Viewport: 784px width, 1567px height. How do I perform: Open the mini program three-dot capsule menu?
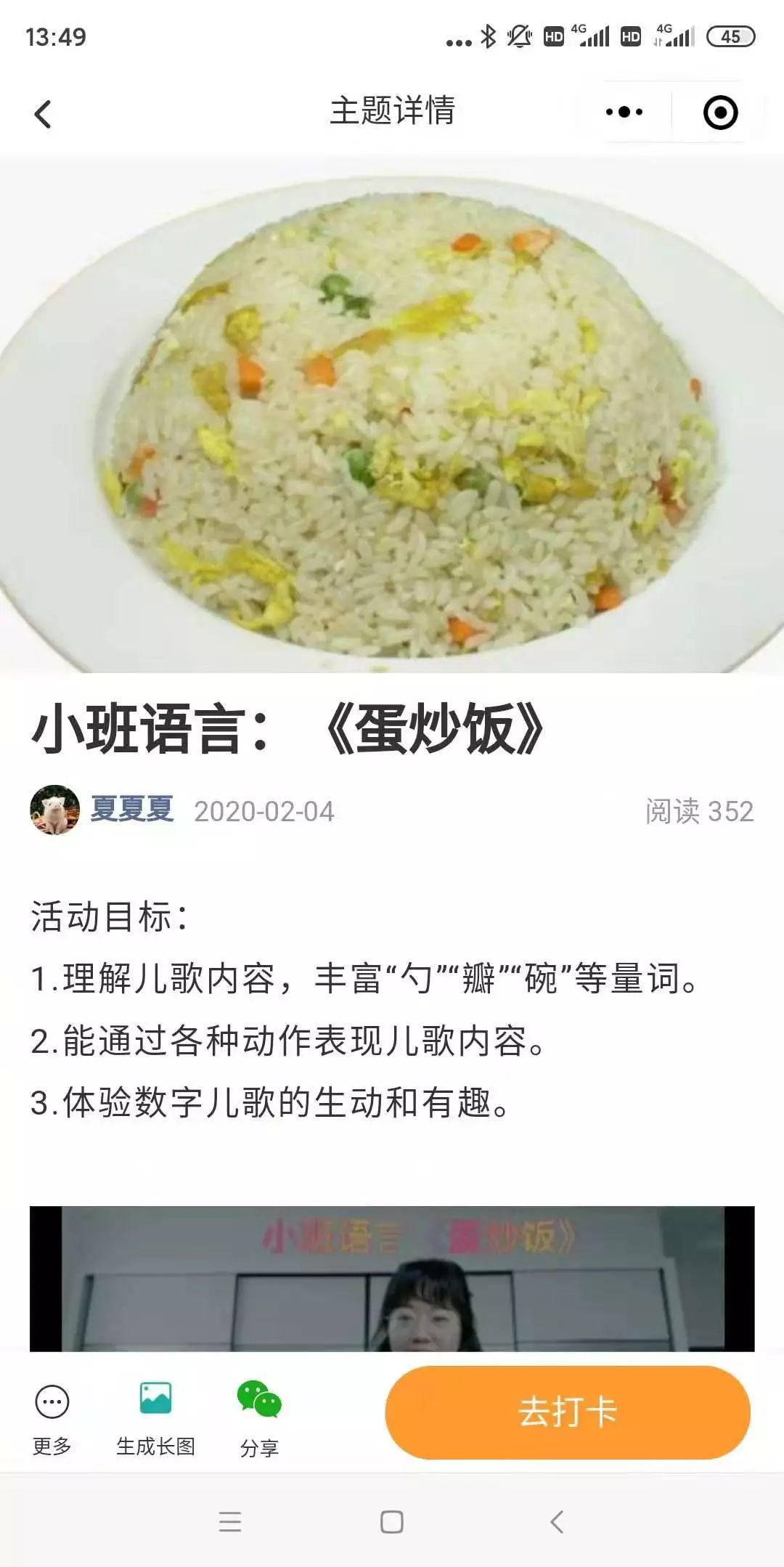(x=623, y=112)
